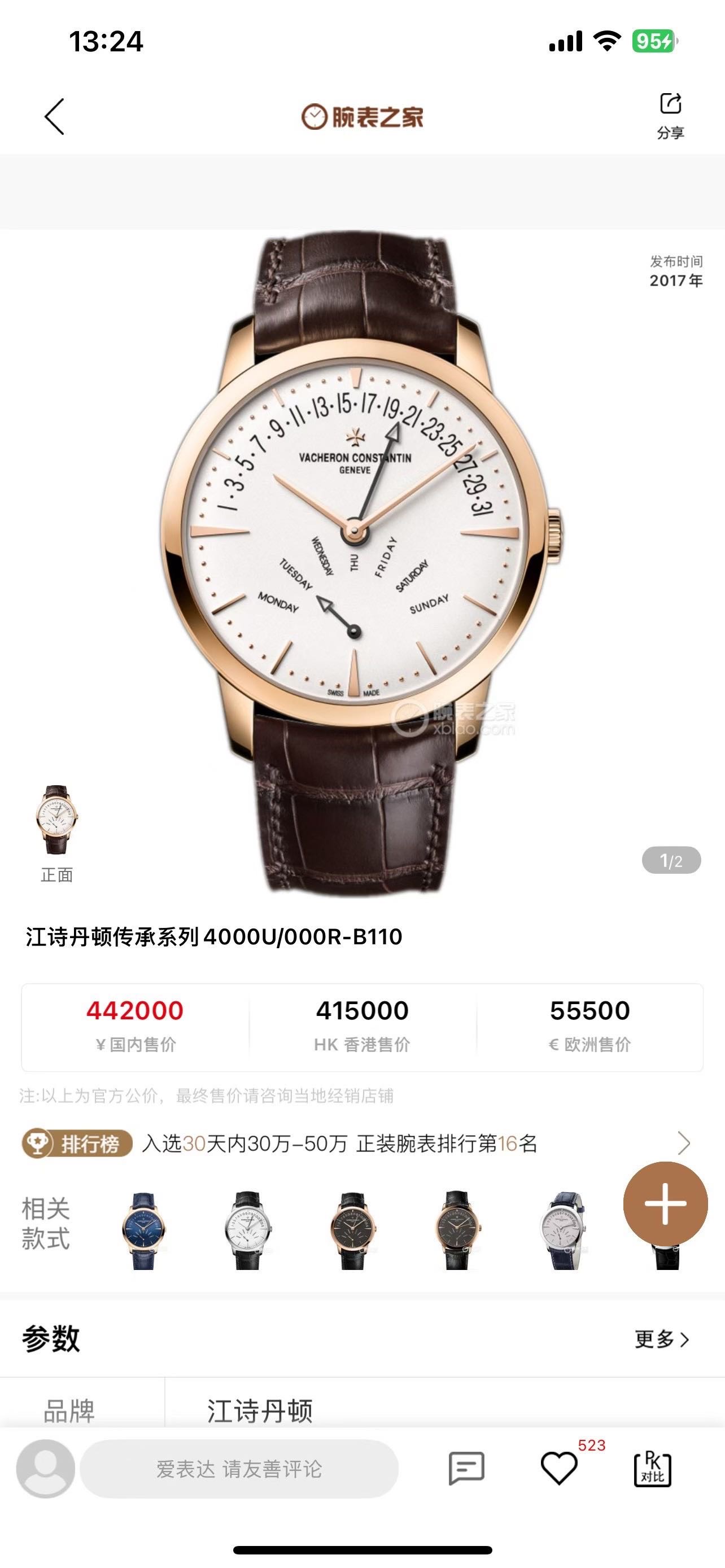725x1568 pixels.
Task: Open the white dial black strap related watch
Action: (248, 1230)
